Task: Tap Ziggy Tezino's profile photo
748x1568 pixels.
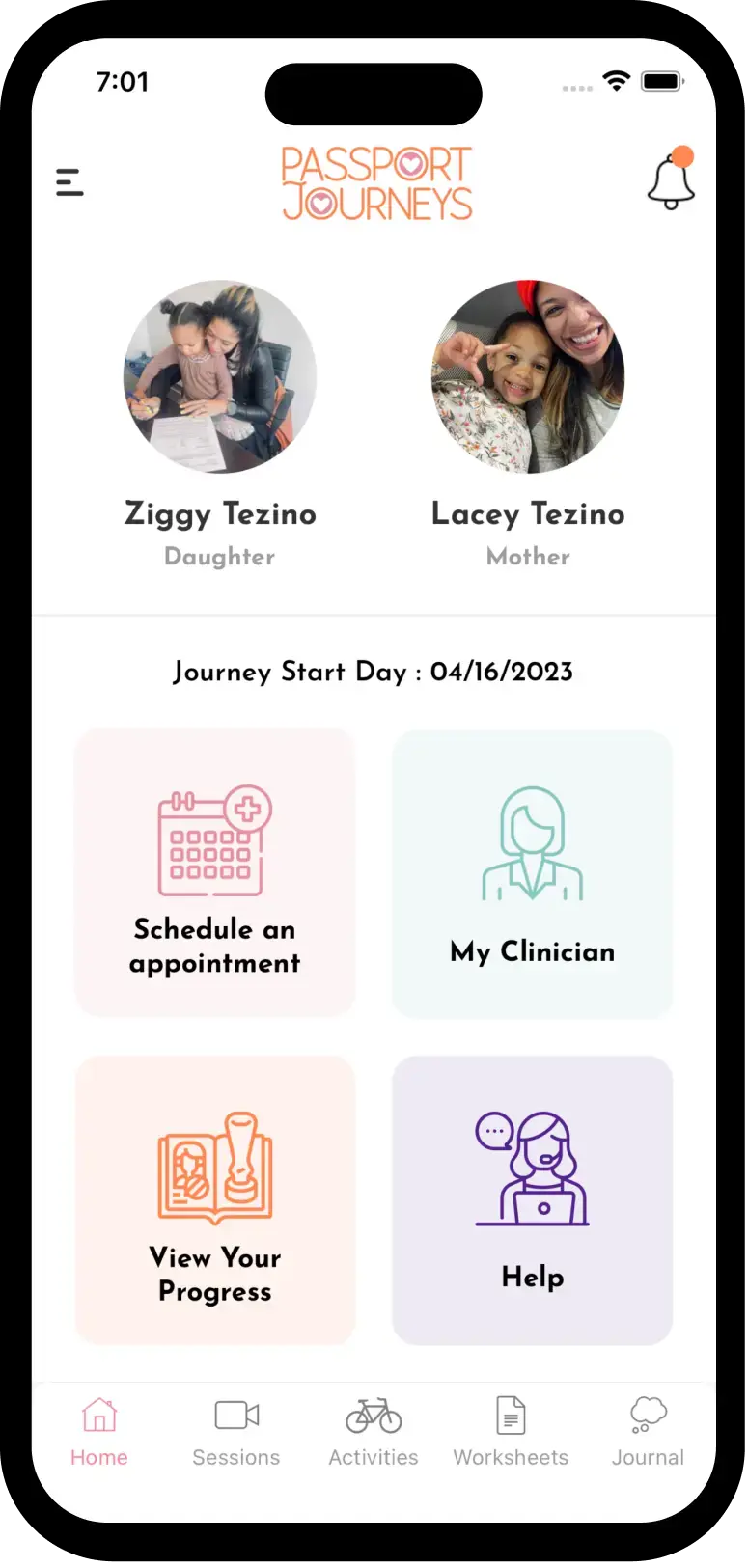Action: [x=220, y=377]
